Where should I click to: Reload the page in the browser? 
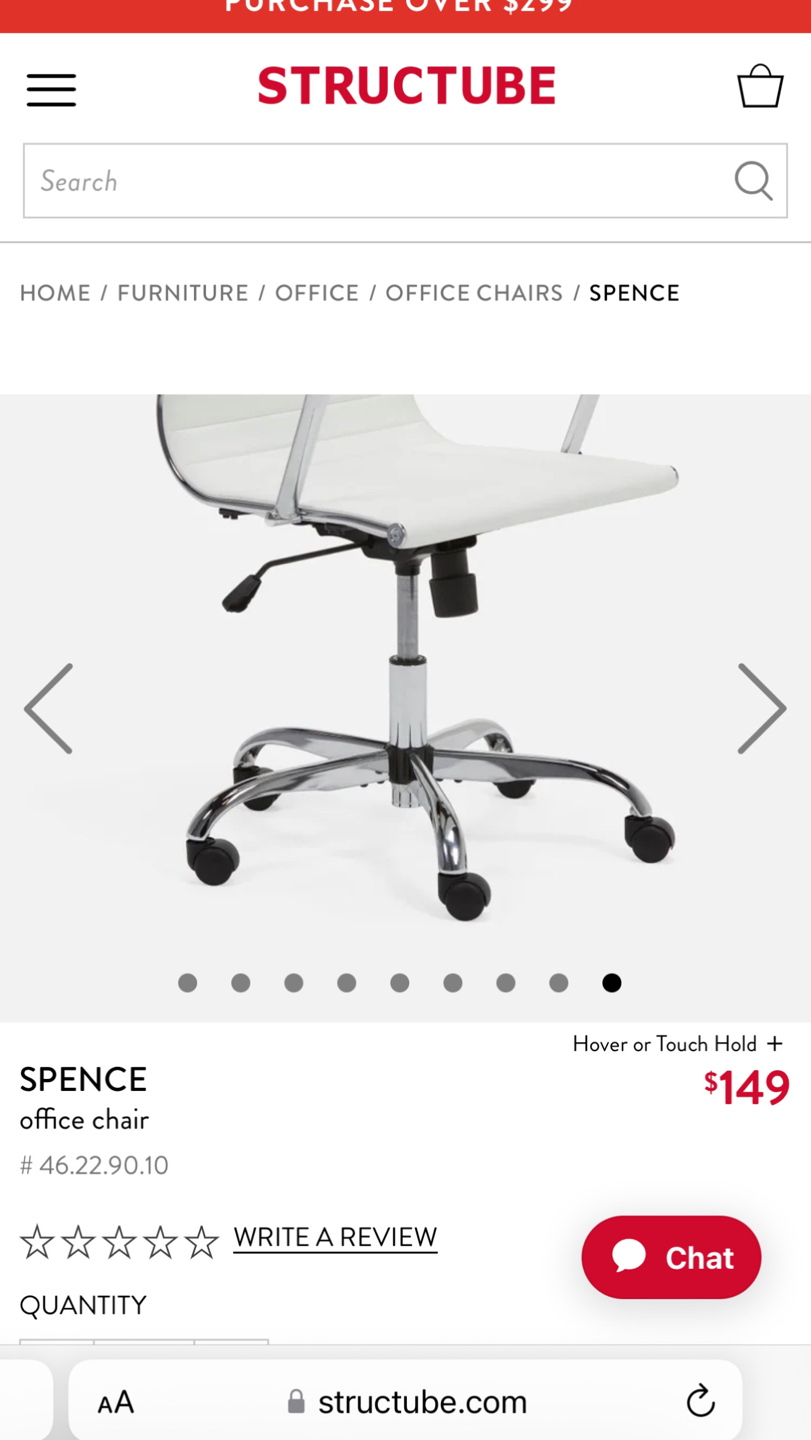[x=700, y=1401]
